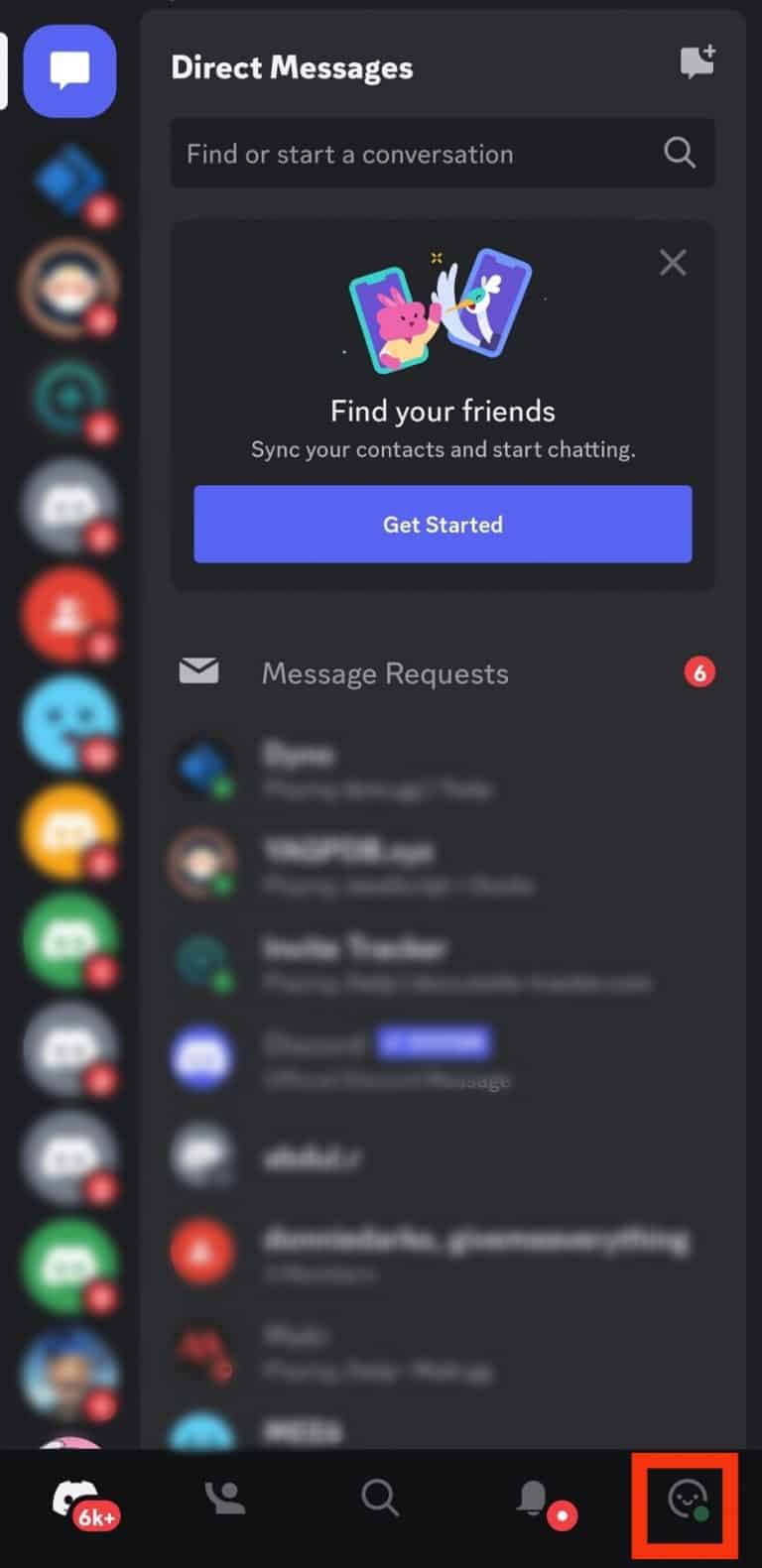
Task: Tap the red notification badge on the bell
Action: point(564,1515)
